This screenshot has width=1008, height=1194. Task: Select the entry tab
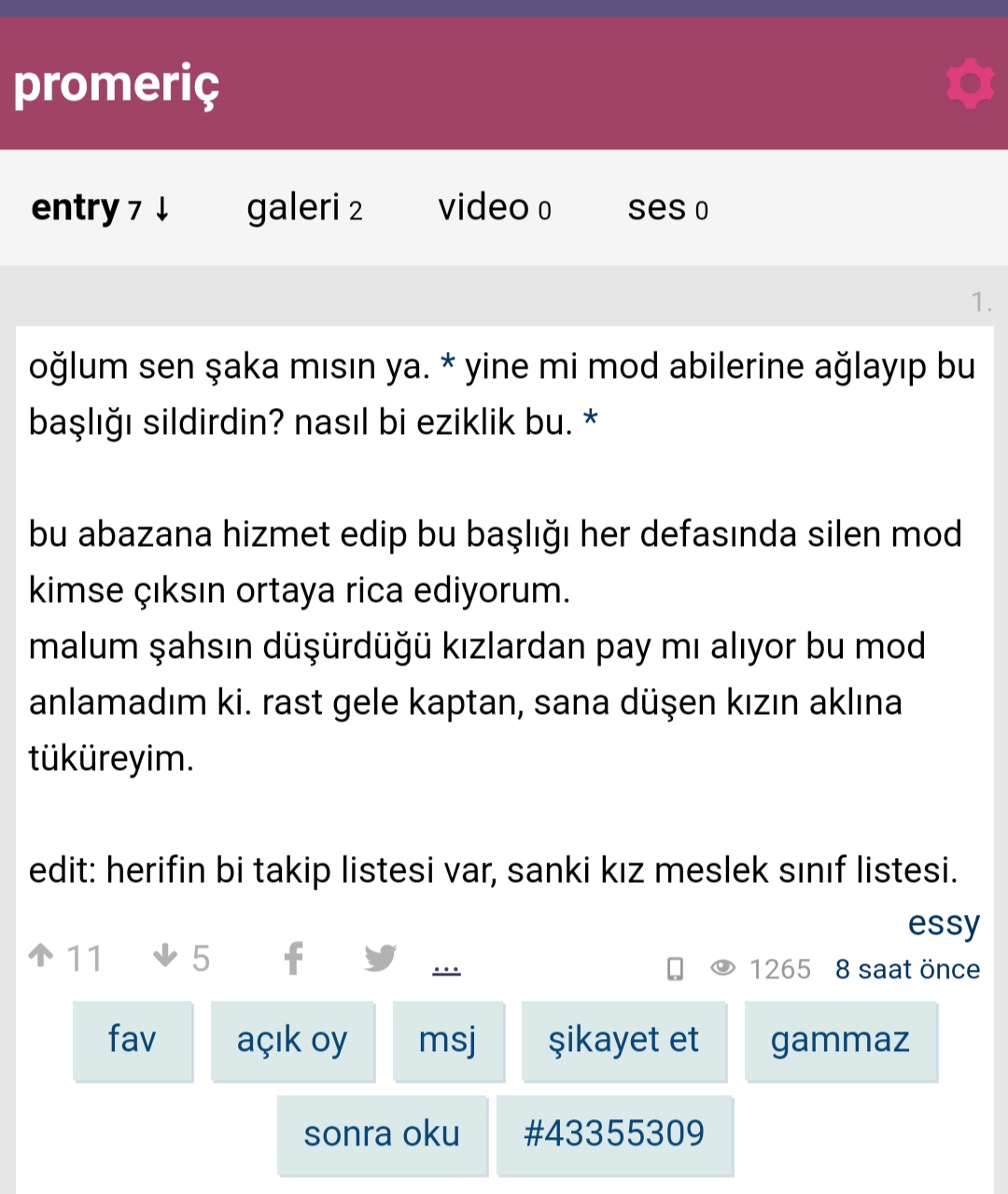point(100,207)
